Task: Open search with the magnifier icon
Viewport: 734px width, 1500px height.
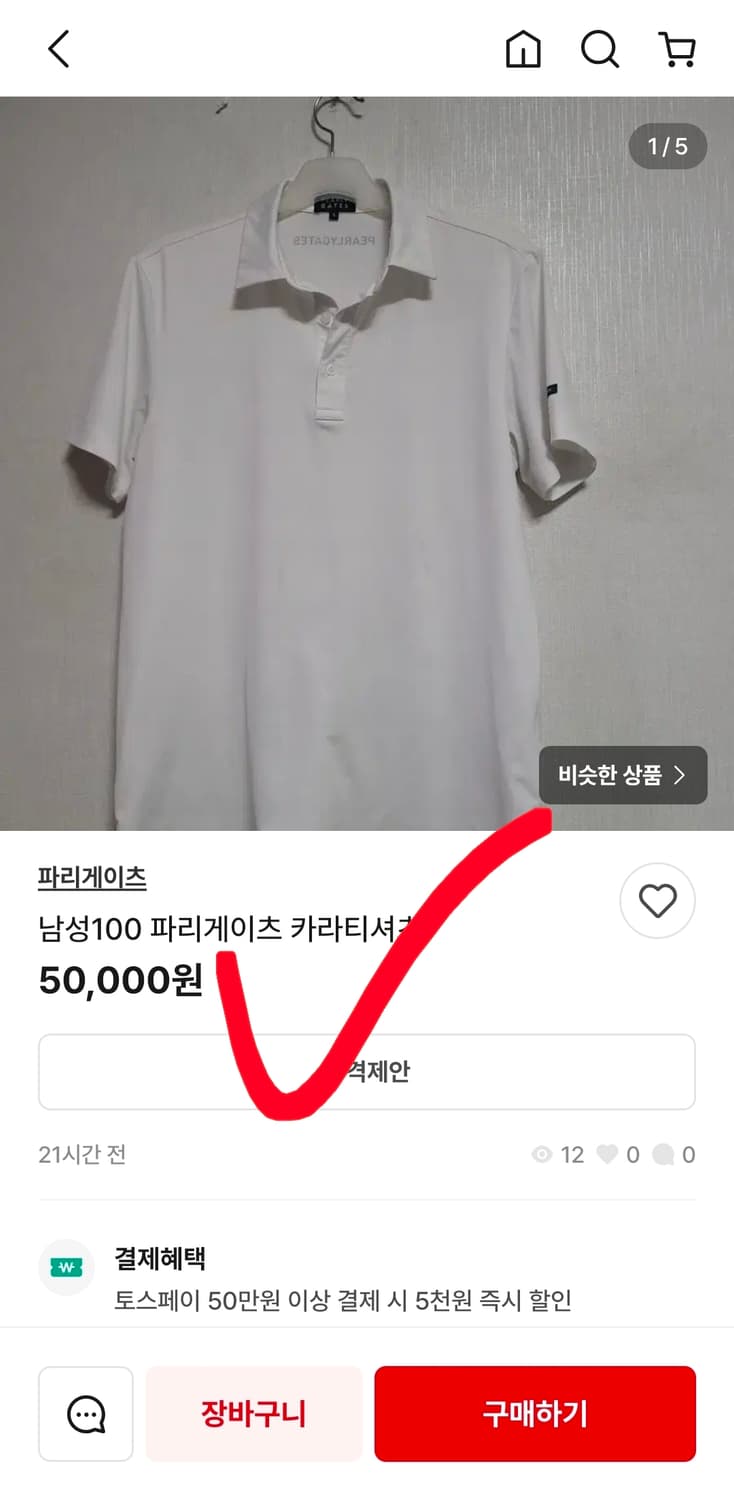Action: point(599,47)
